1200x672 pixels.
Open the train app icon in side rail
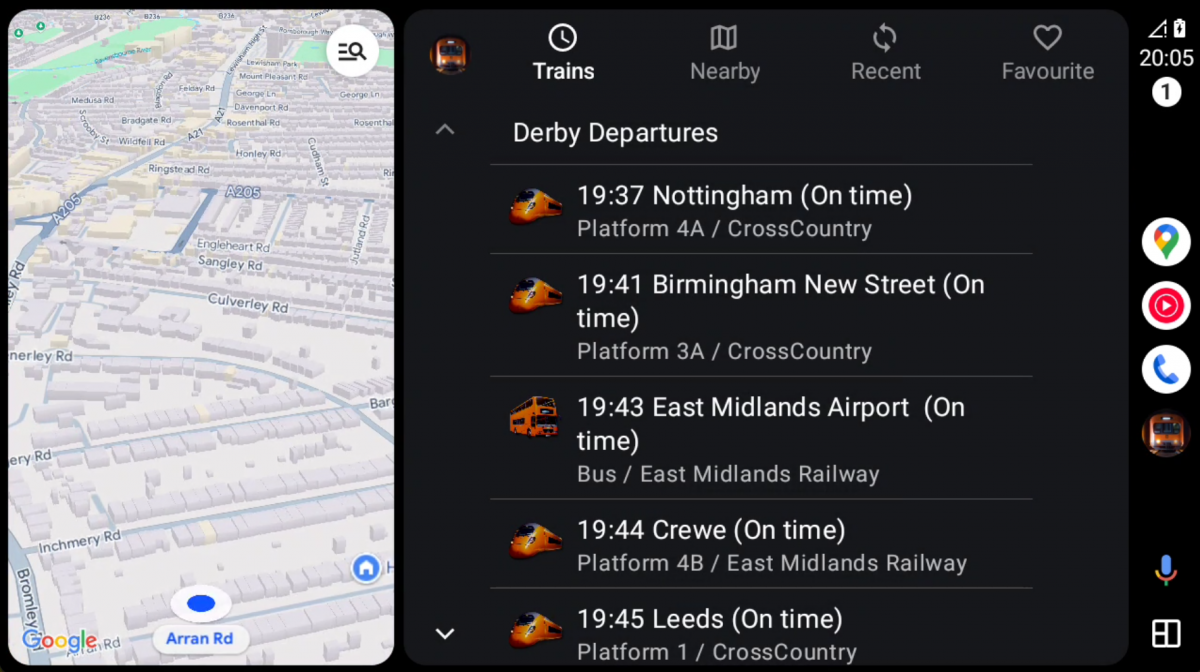coord(1165,434)
